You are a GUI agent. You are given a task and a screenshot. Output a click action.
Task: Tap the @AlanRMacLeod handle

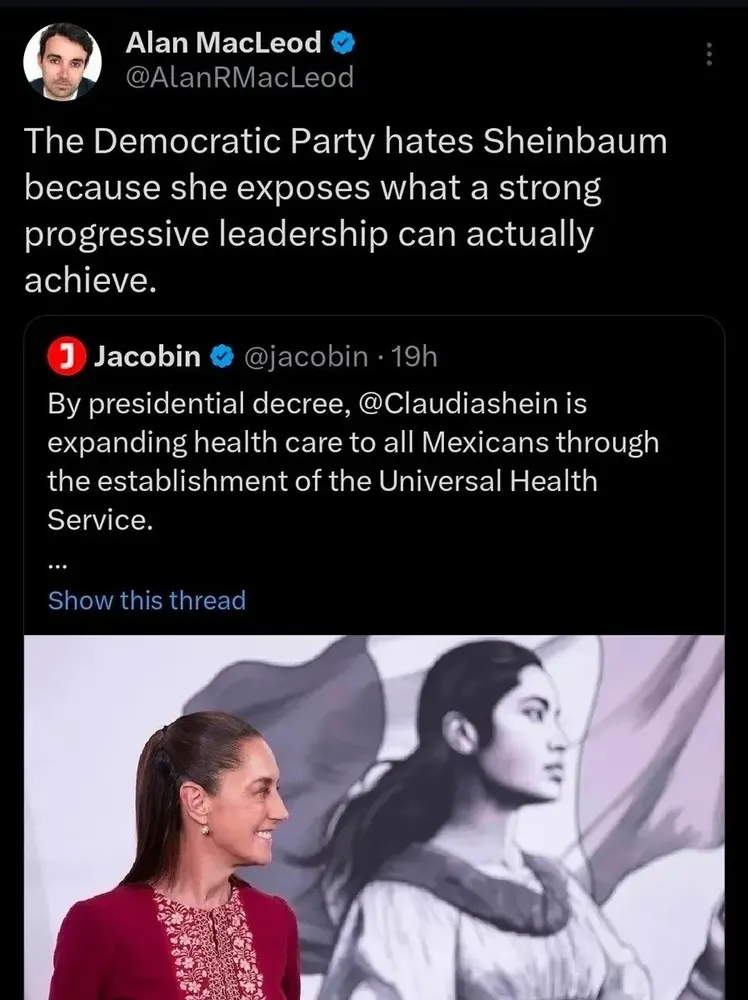tap(239, 77)
